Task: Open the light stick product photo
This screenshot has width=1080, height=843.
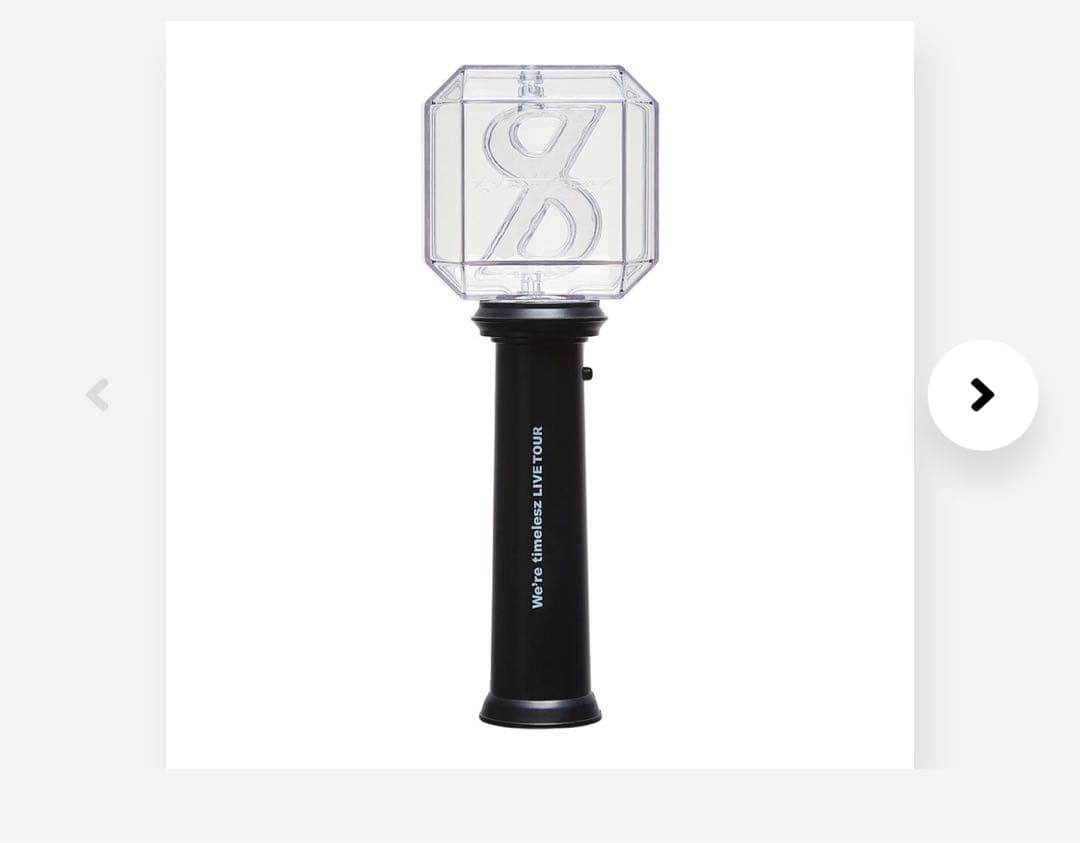Action: (x=539, y=394)
